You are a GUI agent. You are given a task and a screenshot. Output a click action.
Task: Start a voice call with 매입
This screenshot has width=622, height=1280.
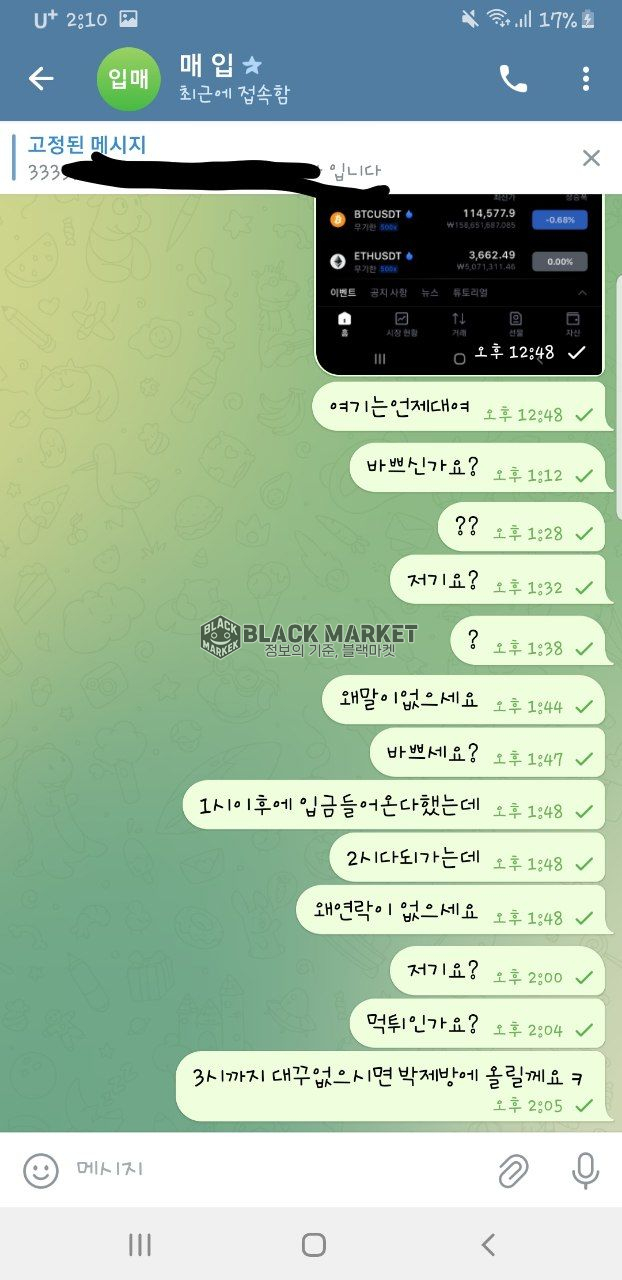point(513,79)
